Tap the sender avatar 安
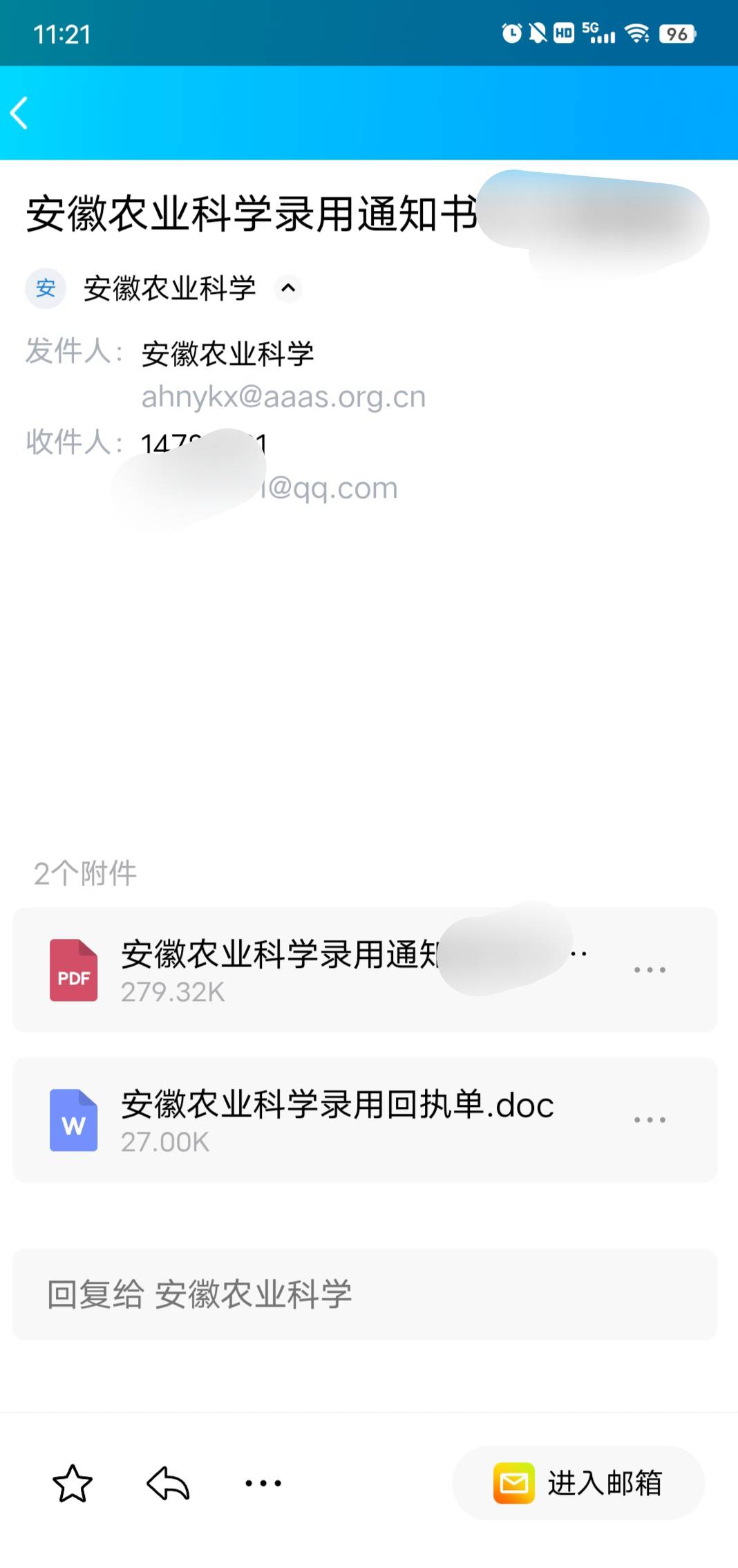Viewport: 738px width, 1568px height. (x=46, y=288)
